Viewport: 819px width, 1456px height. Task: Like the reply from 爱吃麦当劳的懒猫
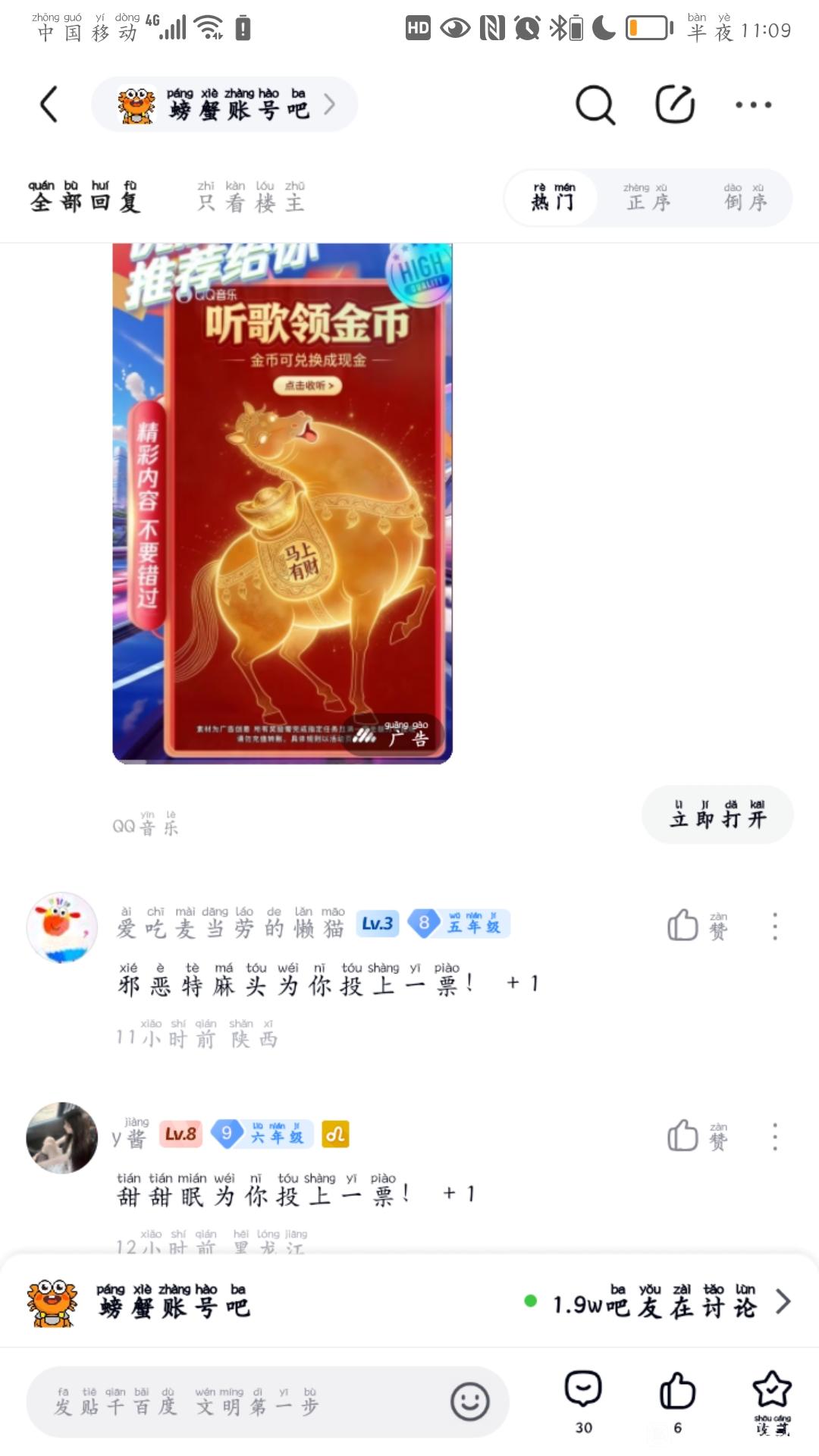click(683, 926)
